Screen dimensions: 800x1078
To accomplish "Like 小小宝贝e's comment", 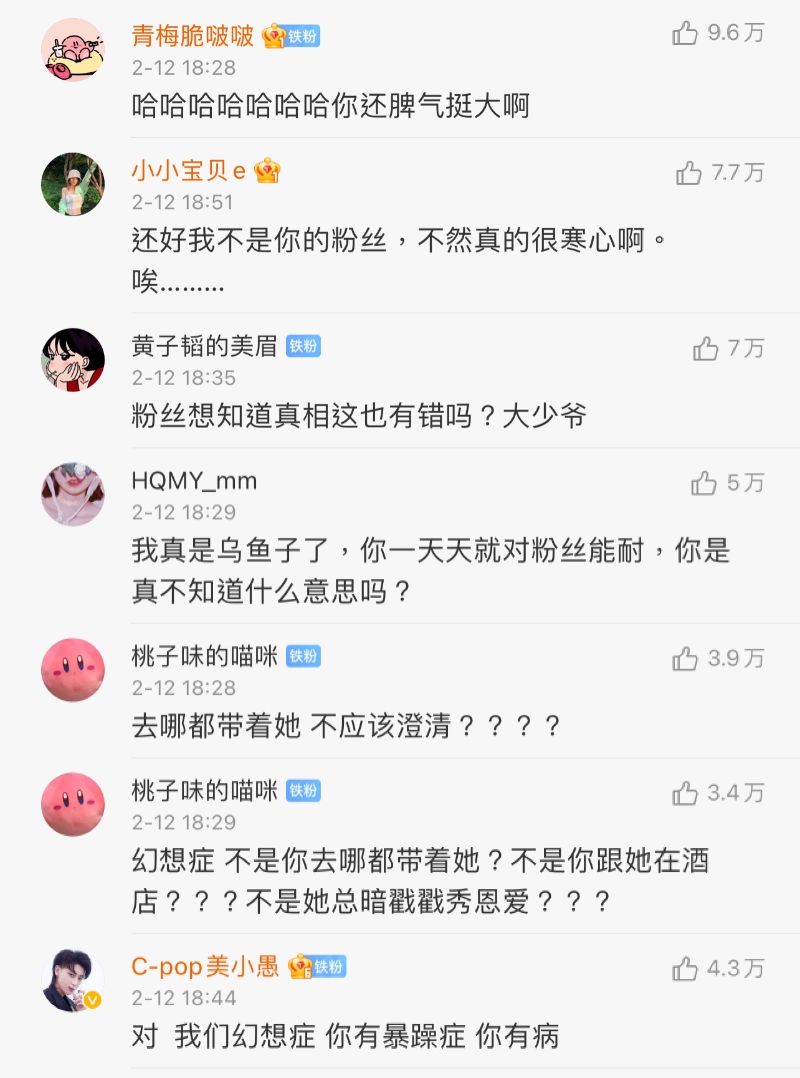I will (x=689, y=174).
